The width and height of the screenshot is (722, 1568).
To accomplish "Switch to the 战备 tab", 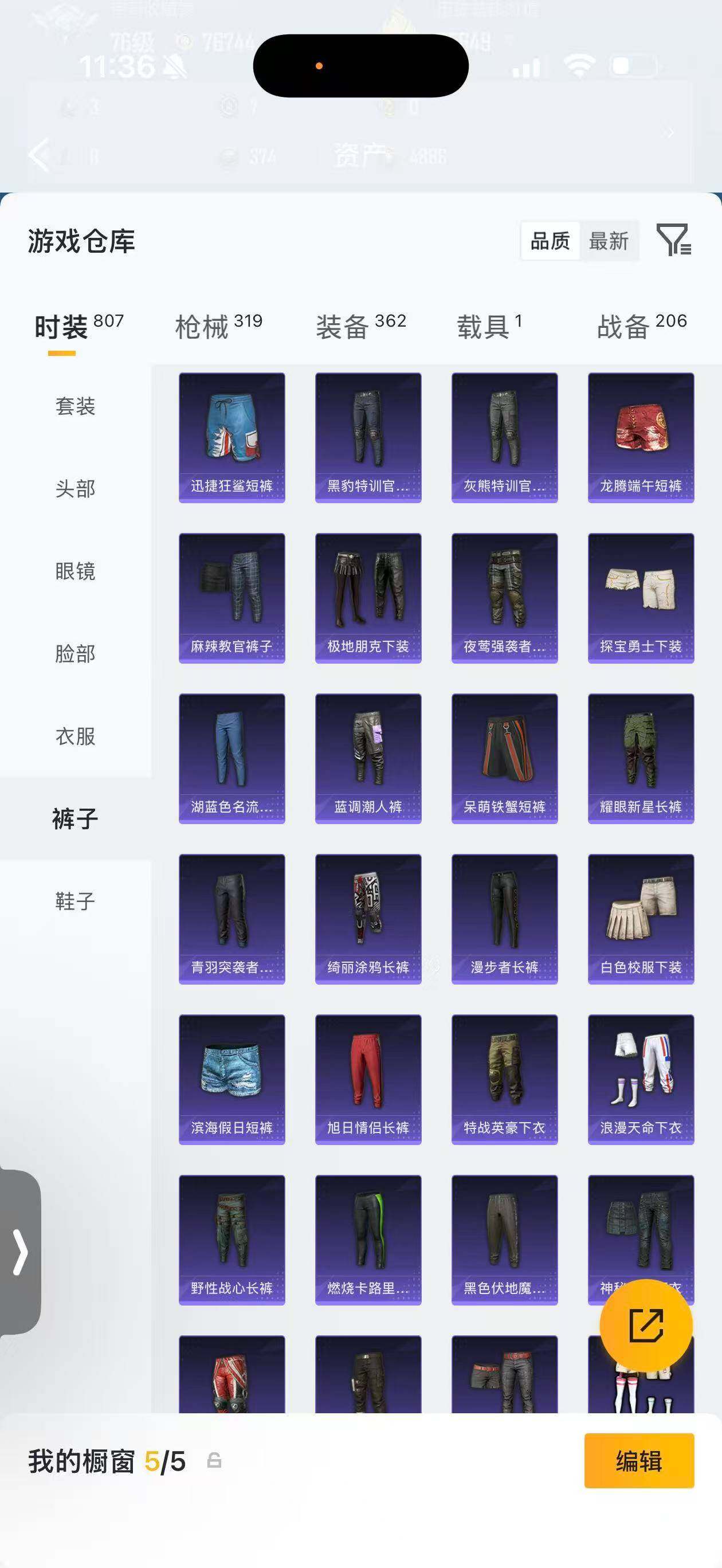I will pos(642,326).
